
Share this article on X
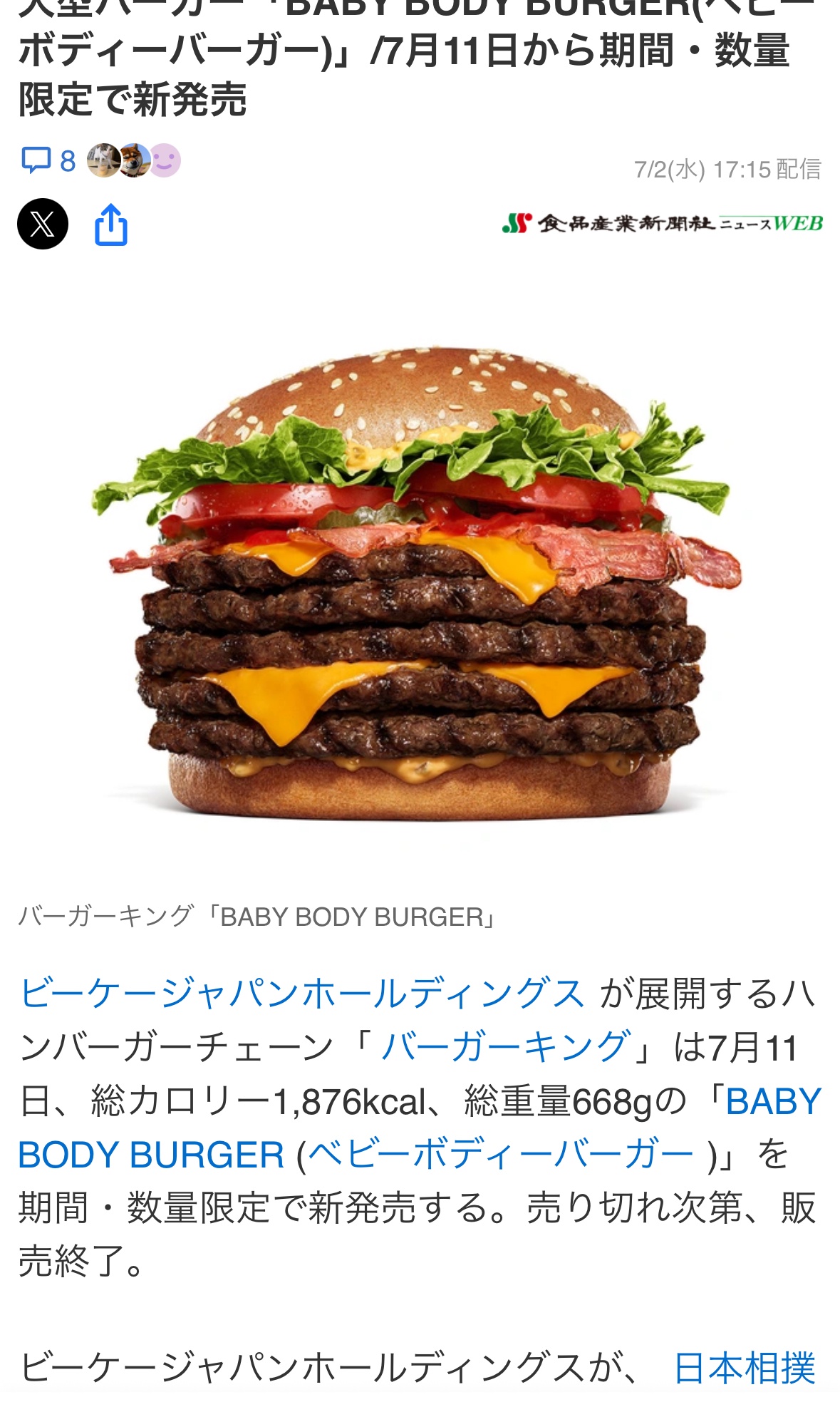[x=43, y=224]
